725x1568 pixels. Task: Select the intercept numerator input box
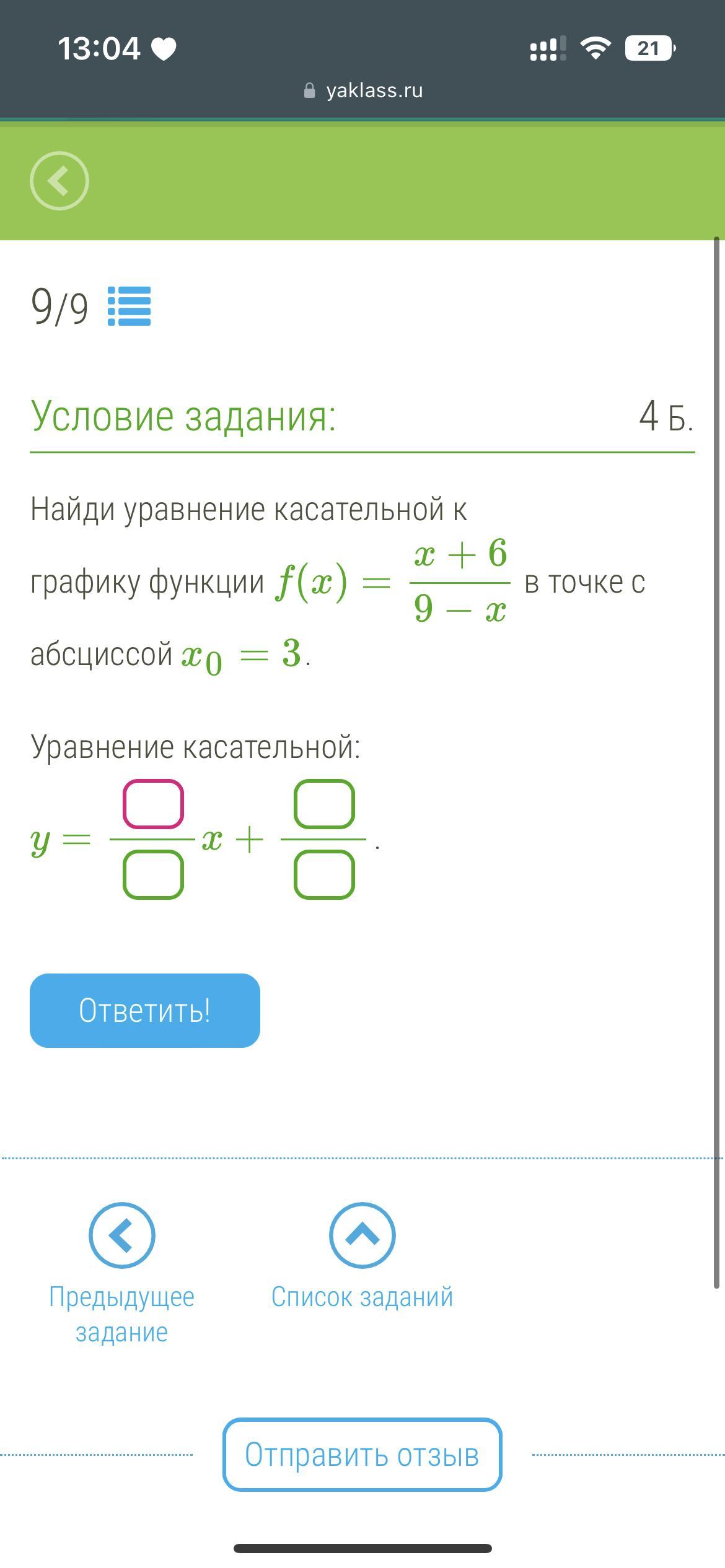point(324,804)
